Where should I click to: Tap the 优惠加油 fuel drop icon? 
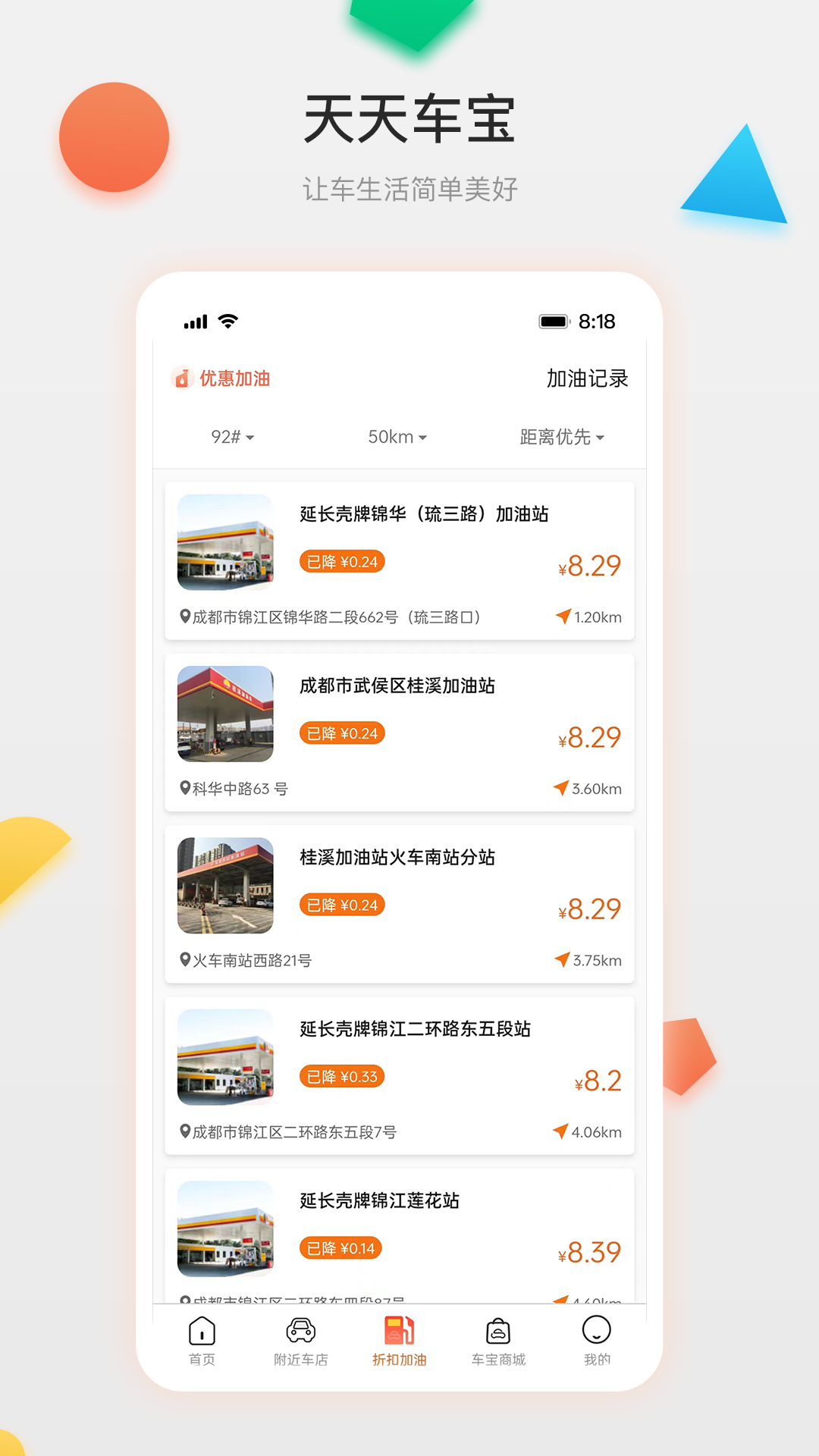tap(182, 378)
